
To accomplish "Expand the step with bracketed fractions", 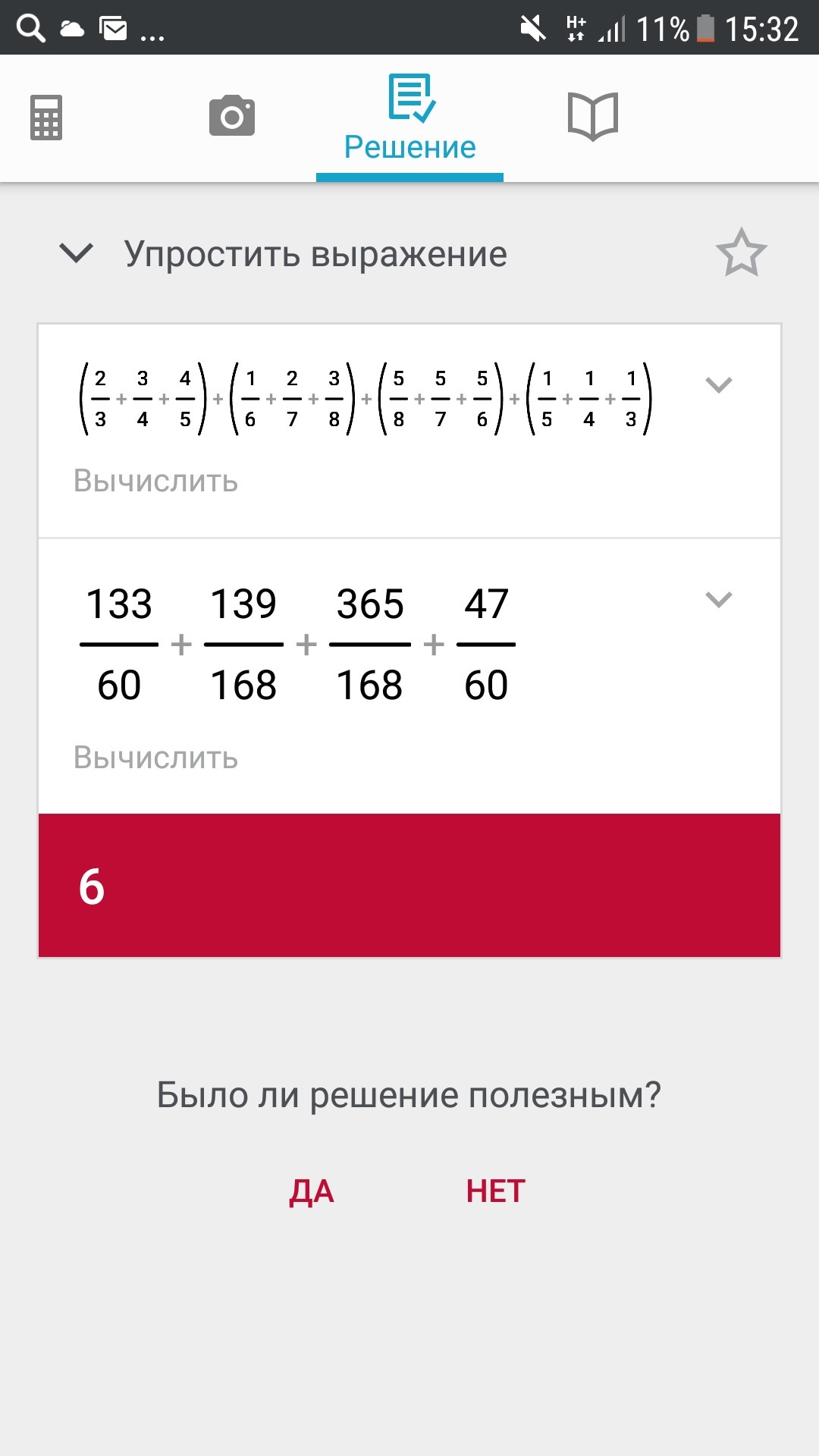I will tap(718, 384).
